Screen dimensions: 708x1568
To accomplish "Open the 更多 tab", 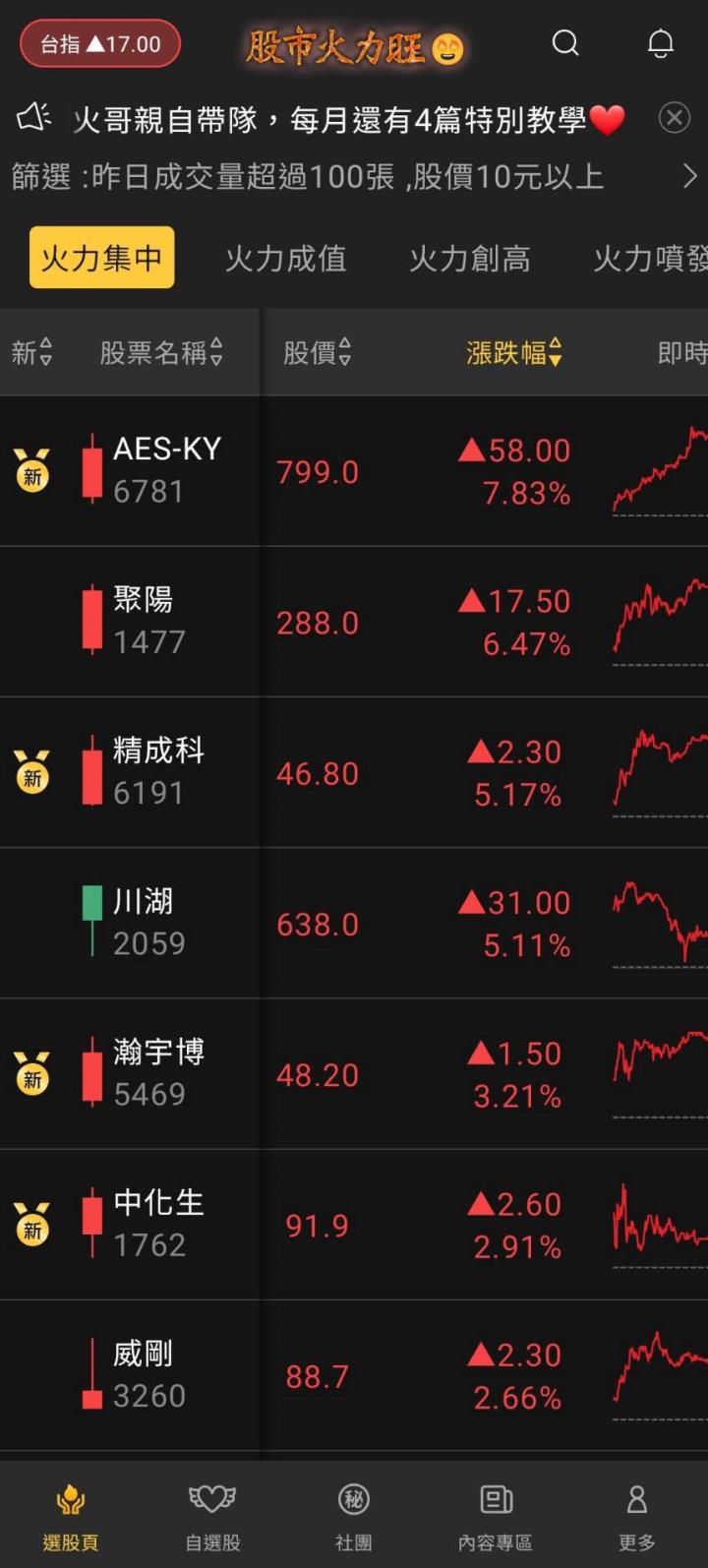I will (637, 1516).
